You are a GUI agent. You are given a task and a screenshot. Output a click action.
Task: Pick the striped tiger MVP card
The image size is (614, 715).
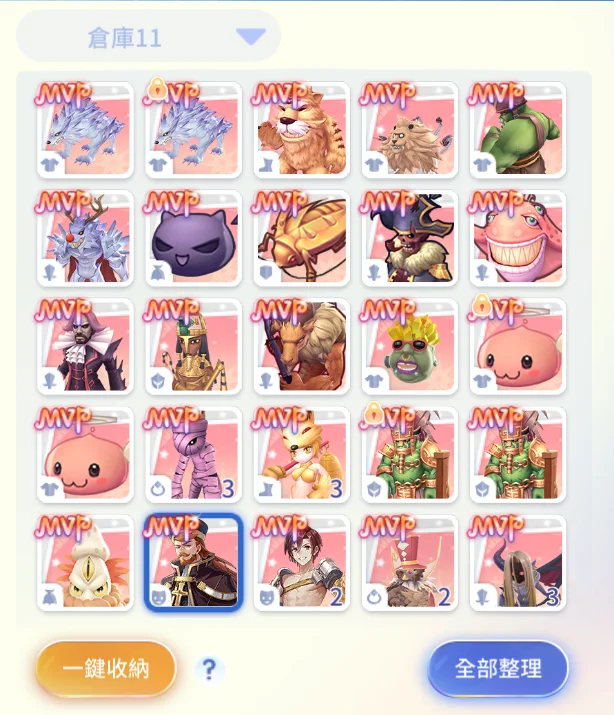[x=301, y=130]
